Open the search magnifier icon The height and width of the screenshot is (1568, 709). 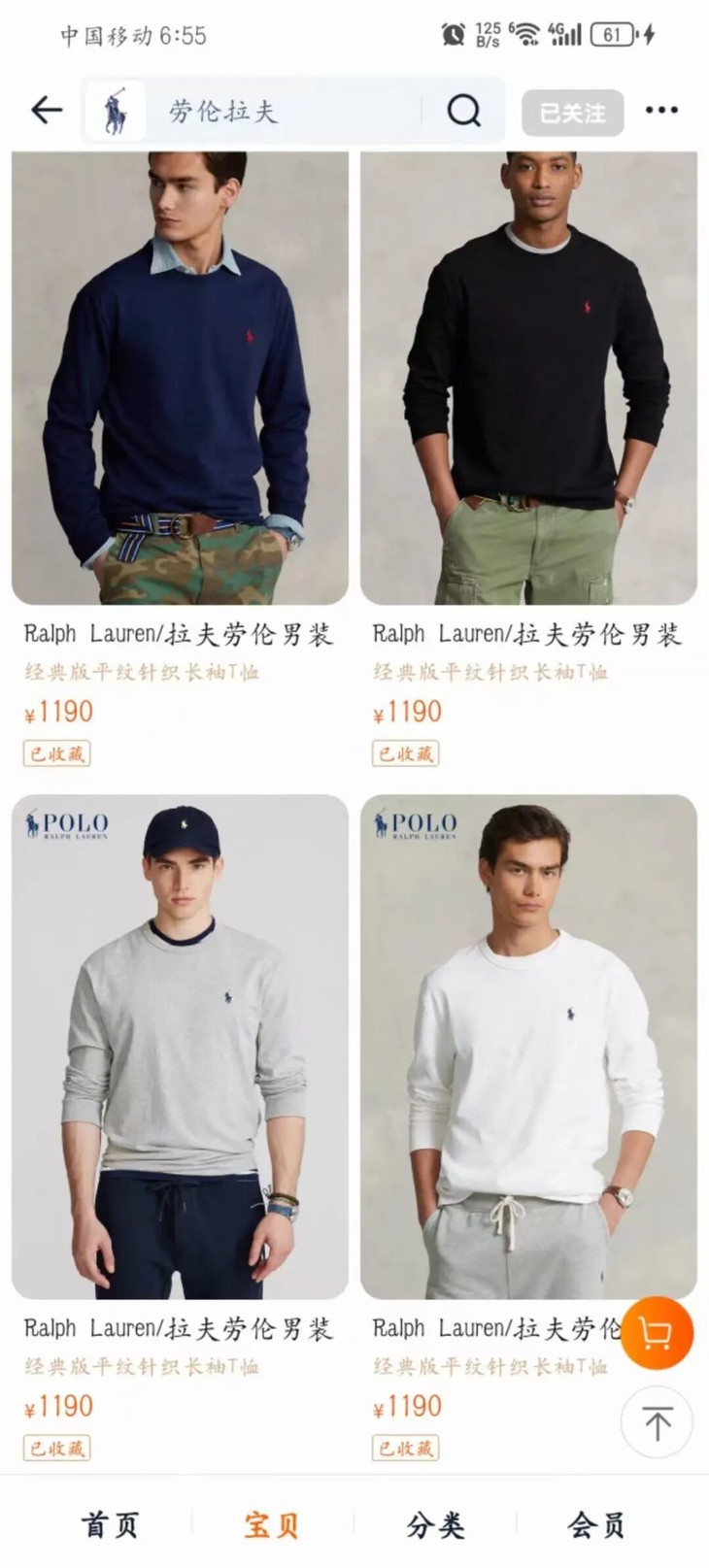464,111
